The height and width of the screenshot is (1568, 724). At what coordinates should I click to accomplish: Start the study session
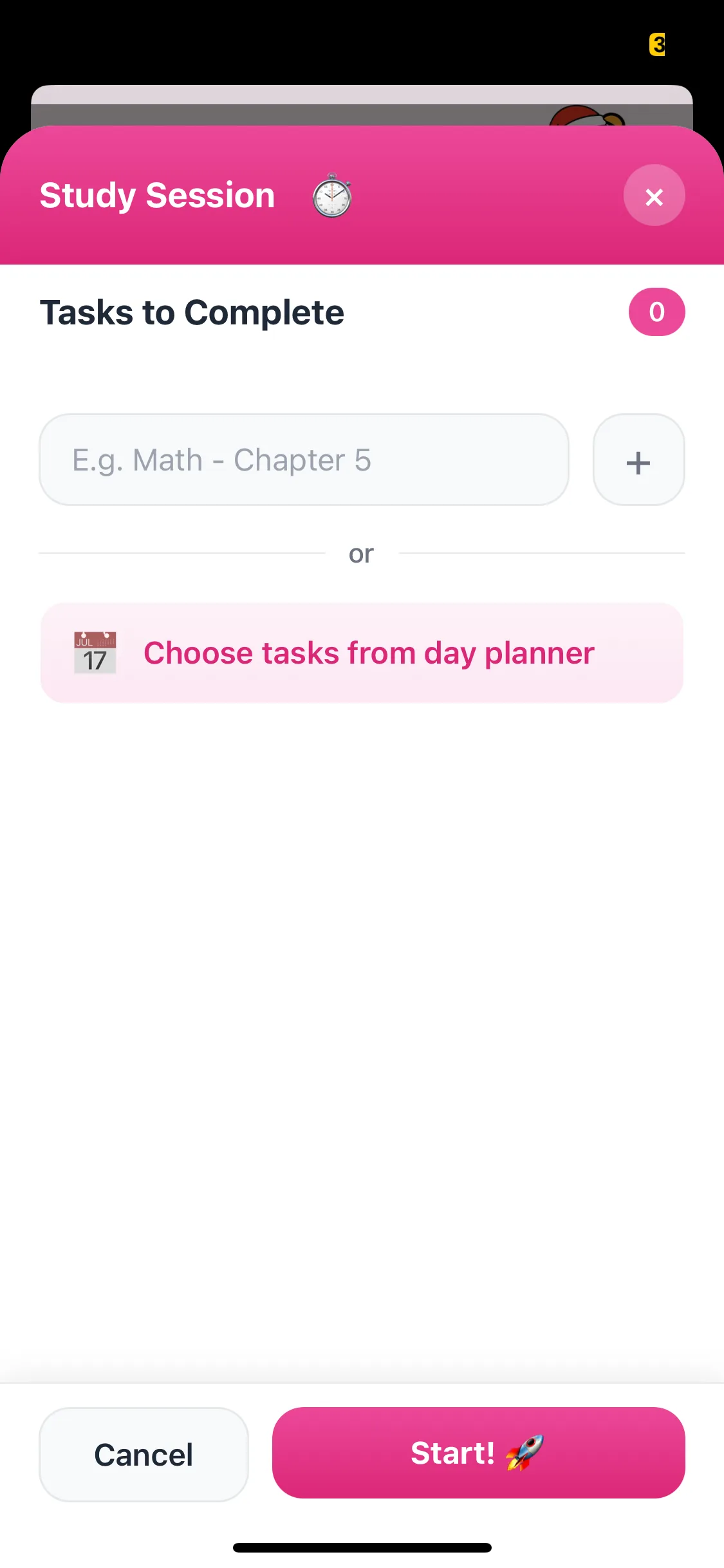pos(478,1453)
